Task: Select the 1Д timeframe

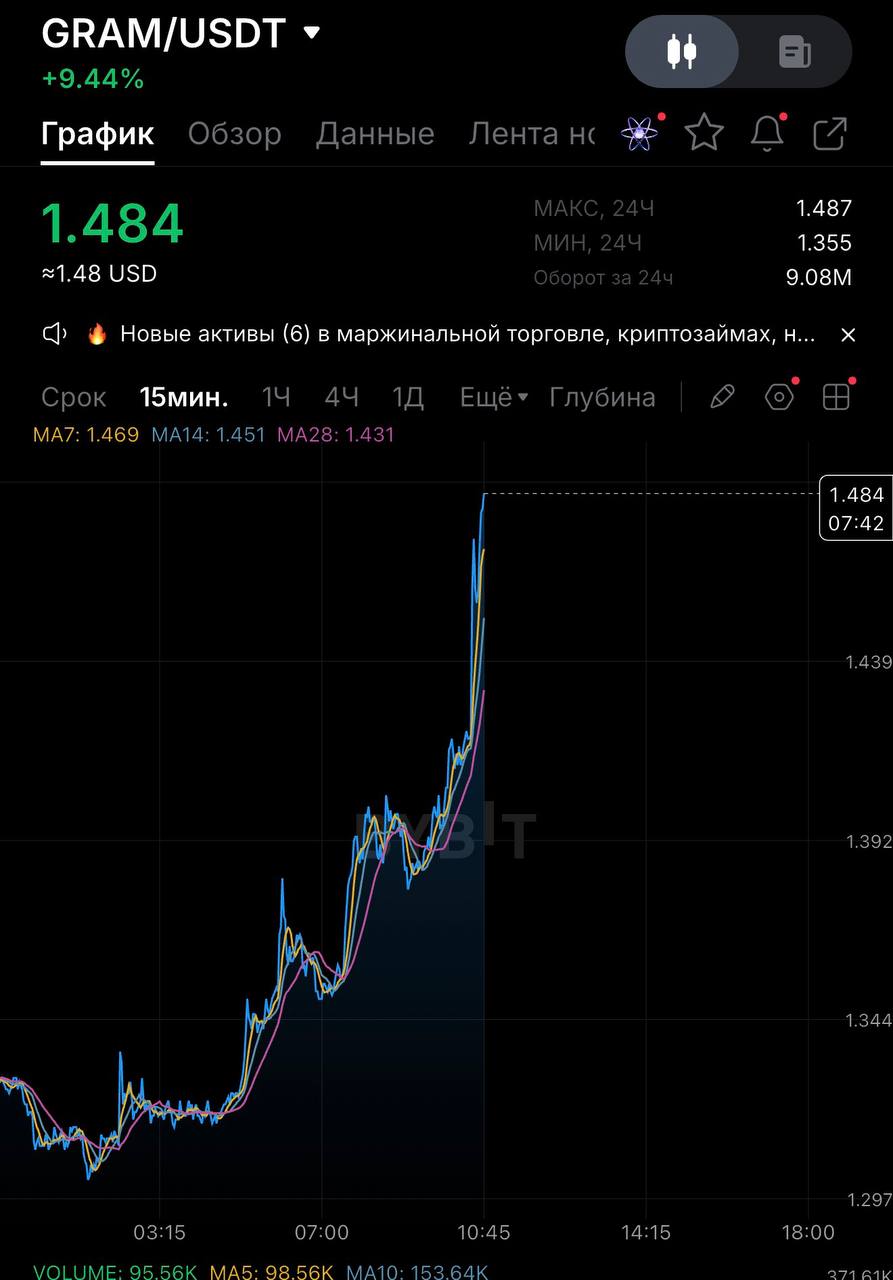Action: coord(408,397)
